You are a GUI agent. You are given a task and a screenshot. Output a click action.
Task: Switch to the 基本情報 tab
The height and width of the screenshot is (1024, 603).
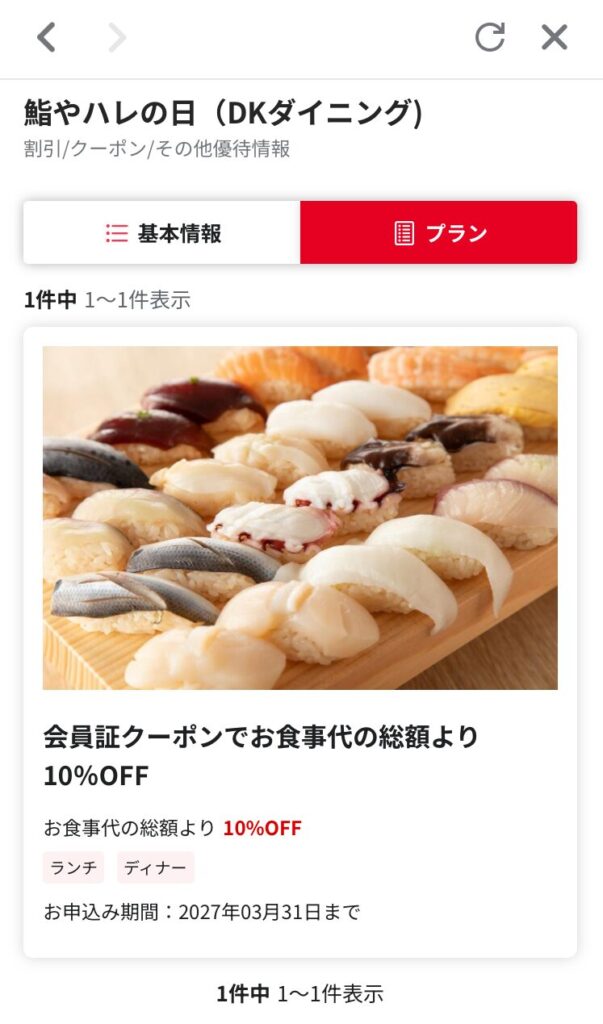point(162,233)
